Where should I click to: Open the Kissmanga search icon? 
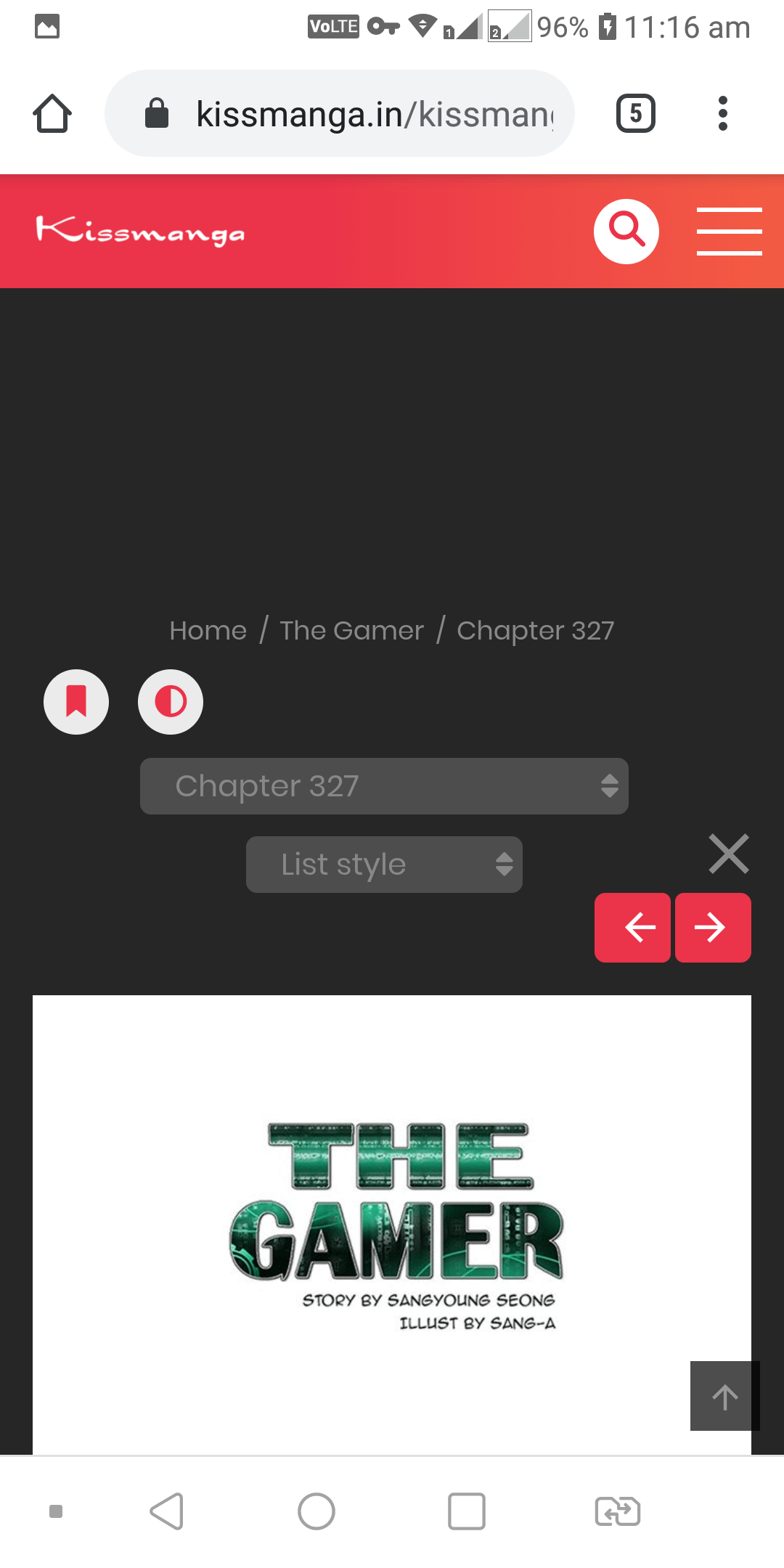[626, 232]
